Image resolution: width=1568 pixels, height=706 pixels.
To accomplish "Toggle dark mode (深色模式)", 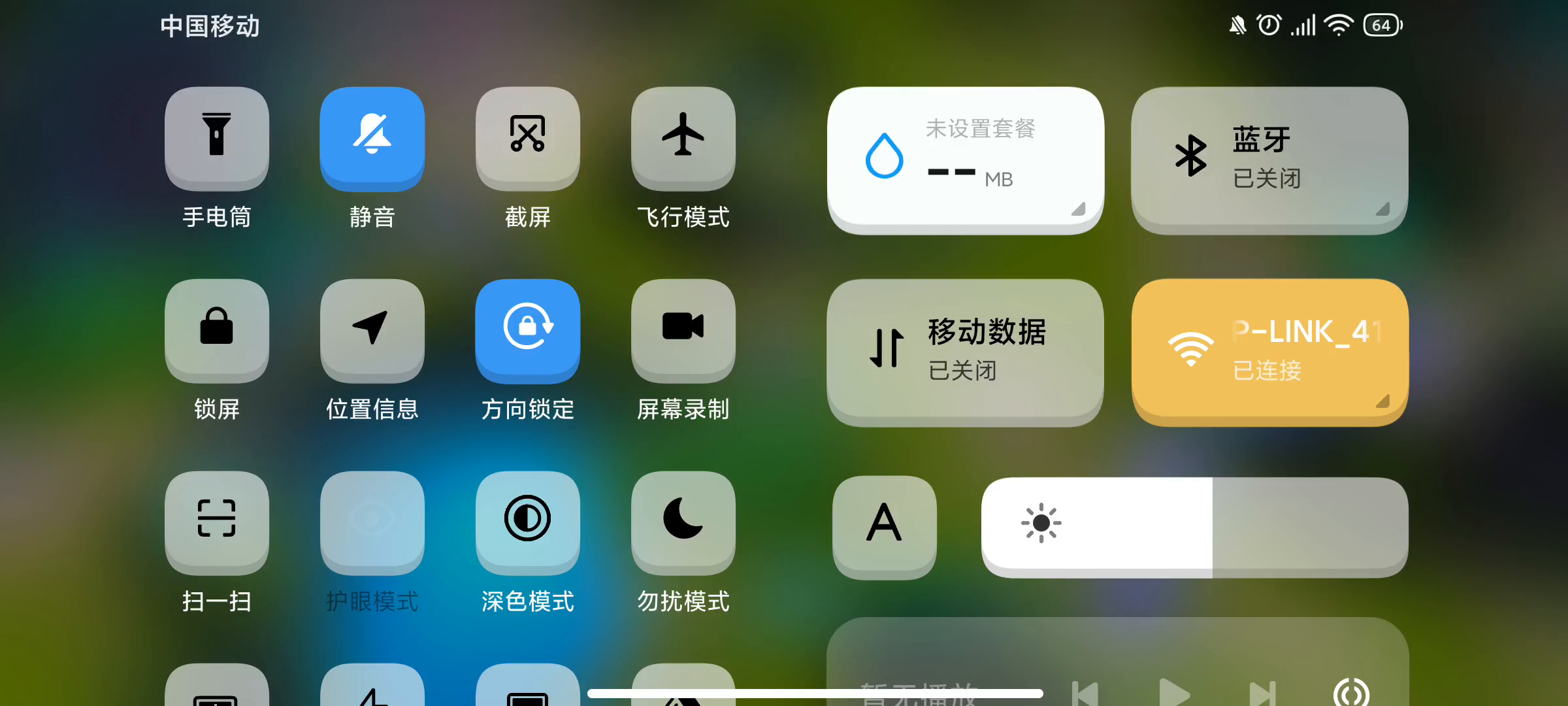I will [x=527, y=522].
